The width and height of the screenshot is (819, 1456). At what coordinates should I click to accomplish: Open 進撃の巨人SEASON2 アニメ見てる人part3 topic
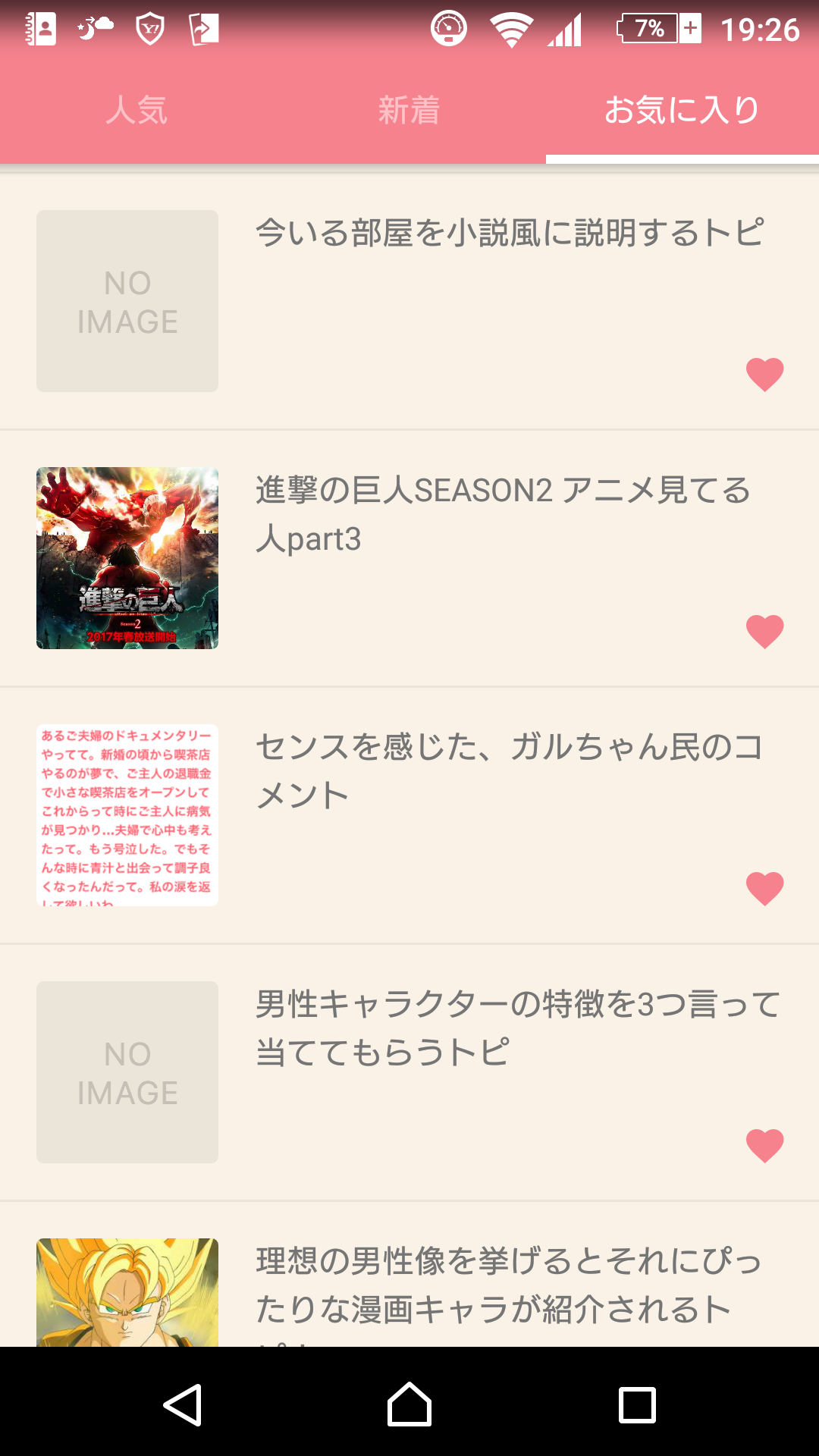coord(409,558)
